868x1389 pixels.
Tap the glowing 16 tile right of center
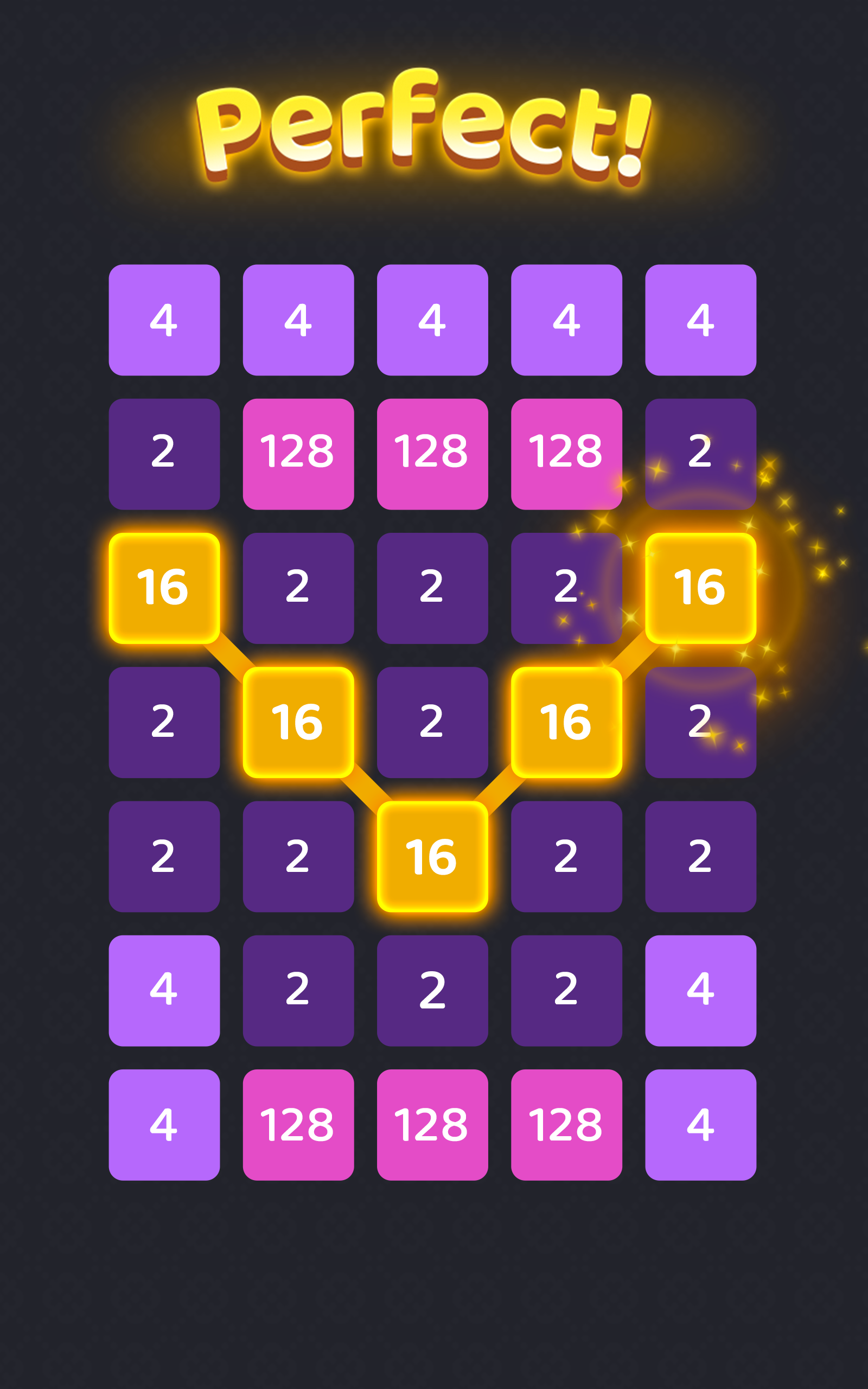568,723
